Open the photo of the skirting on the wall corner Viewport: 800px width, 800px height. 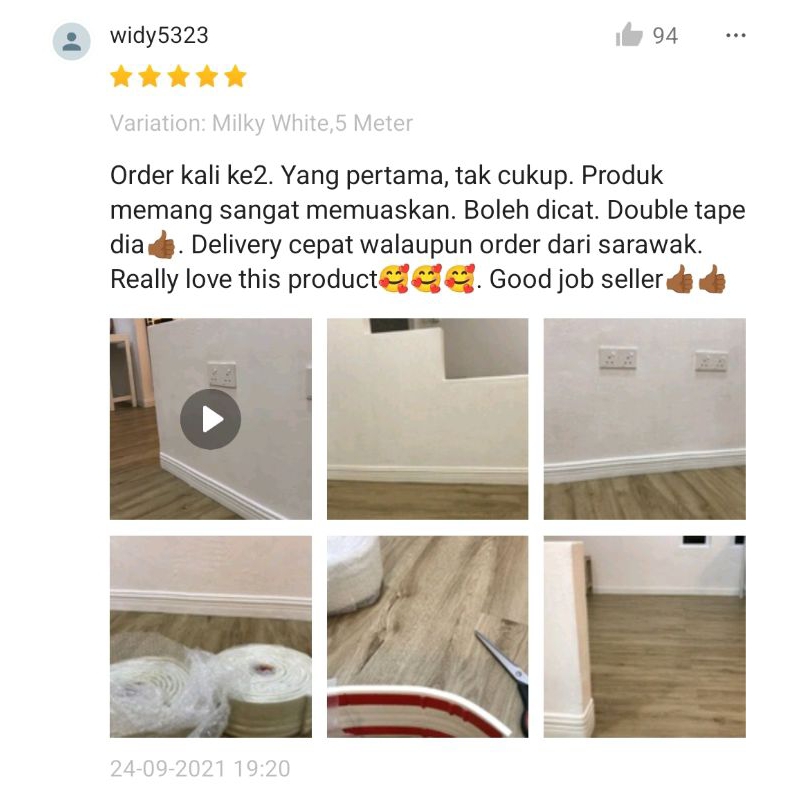(x=644, y=636)
